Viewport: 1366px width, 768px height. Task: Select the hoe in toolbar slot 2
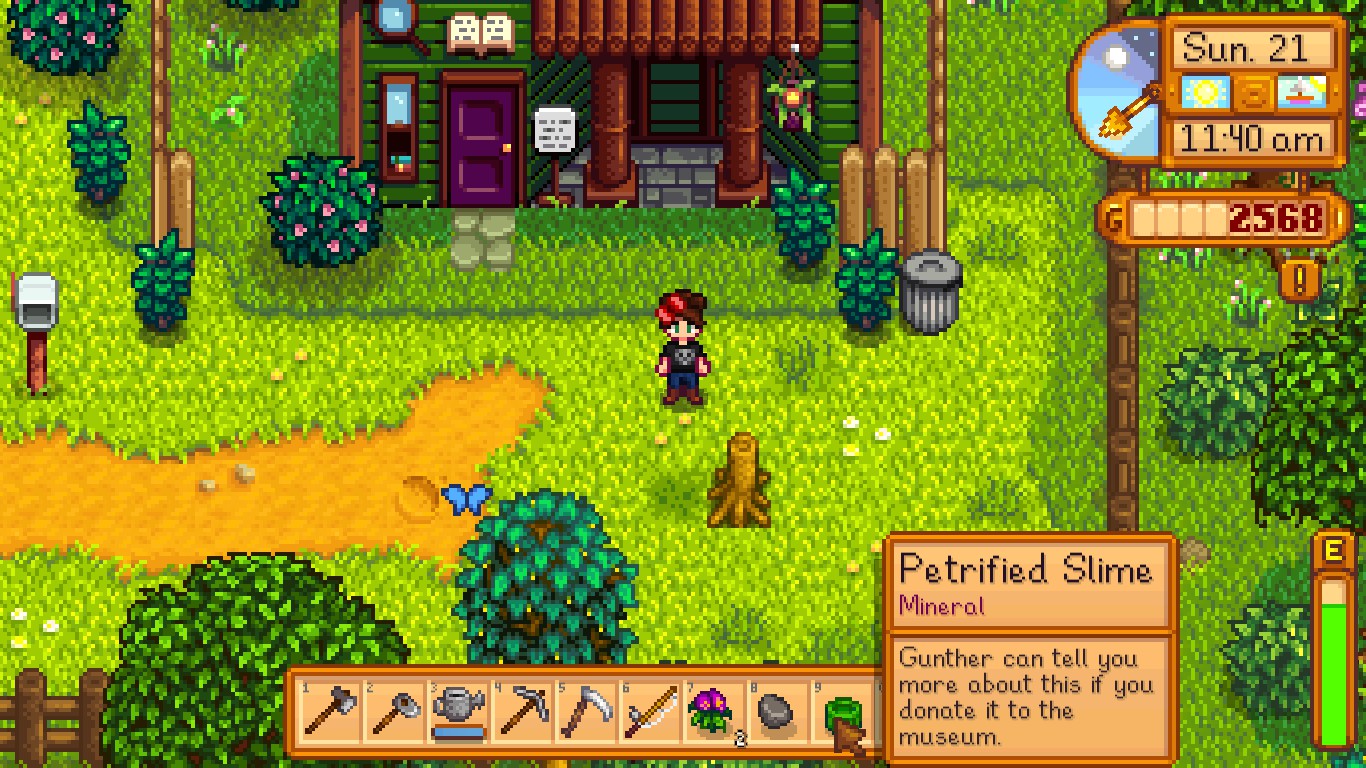click(x=395, y=712)
